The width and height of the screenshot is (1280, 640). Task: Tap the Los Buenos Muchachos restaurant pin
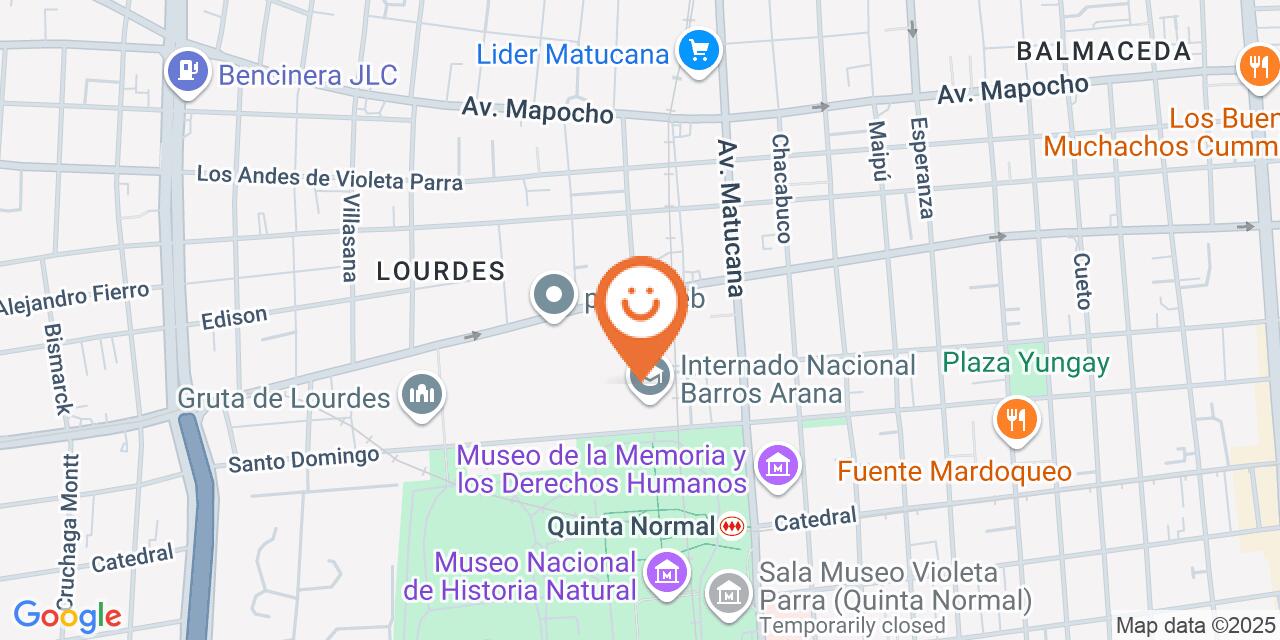tap(1256, 67)
